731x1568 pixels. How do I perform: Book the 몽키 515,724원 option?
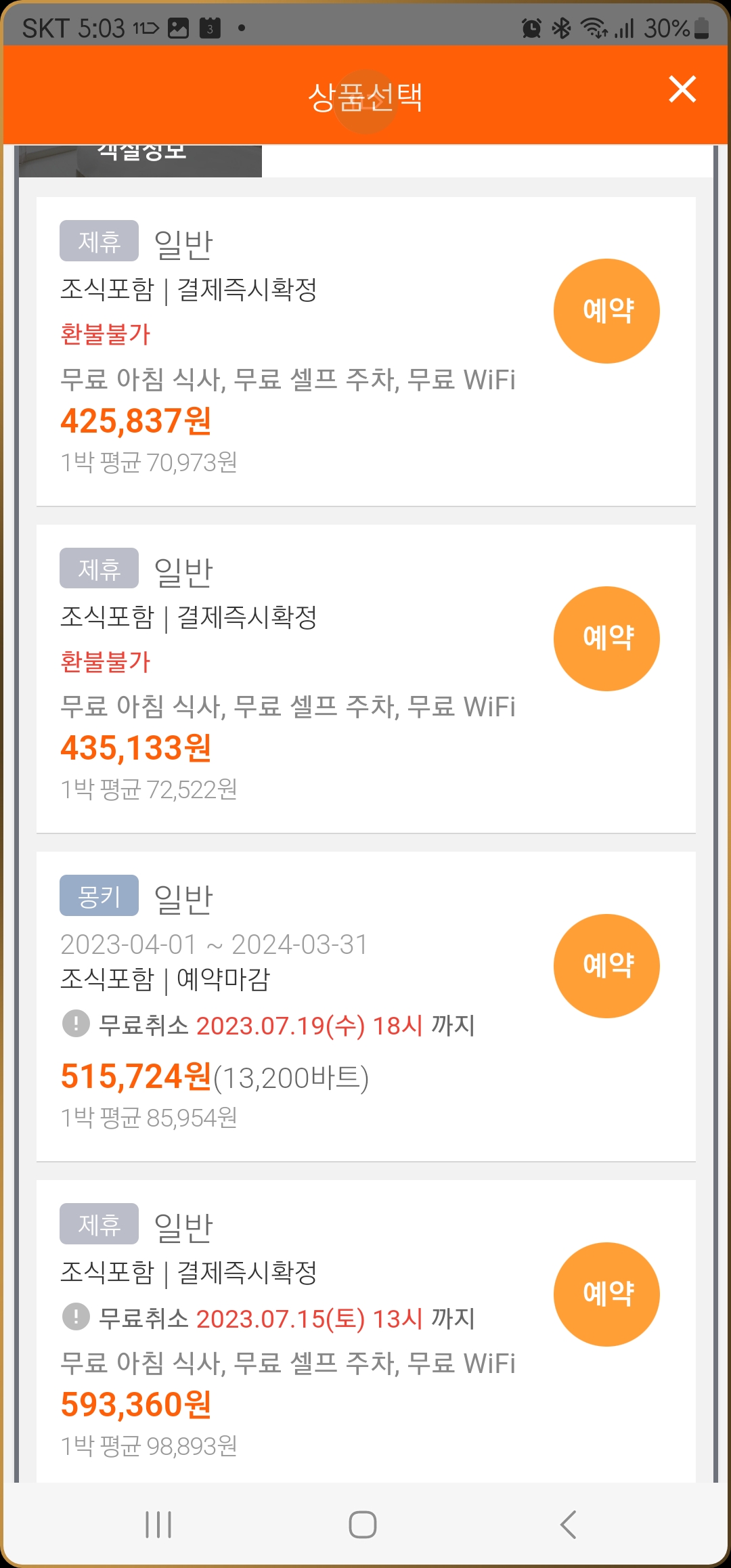pos(606,966)
